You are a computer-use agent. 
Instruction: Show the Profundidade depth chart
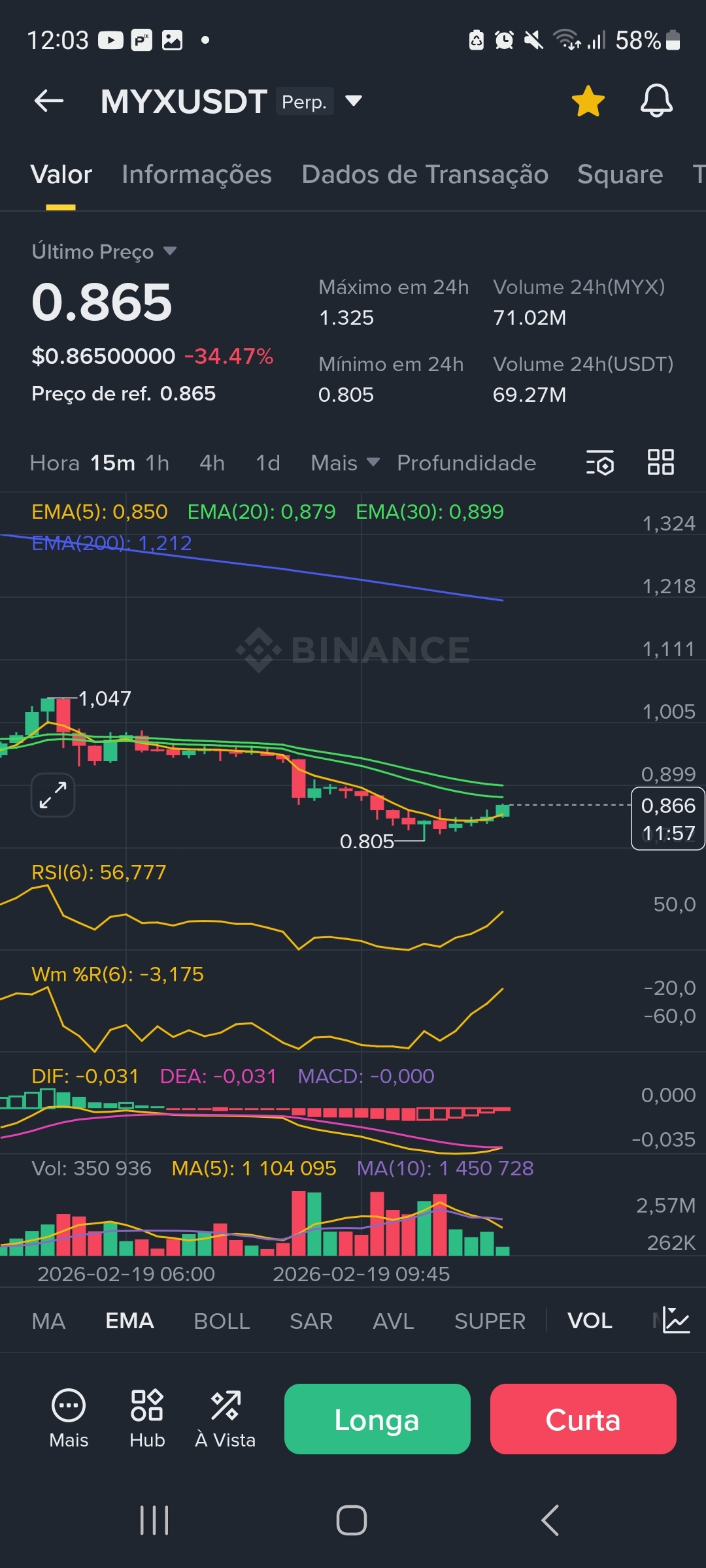466,463
